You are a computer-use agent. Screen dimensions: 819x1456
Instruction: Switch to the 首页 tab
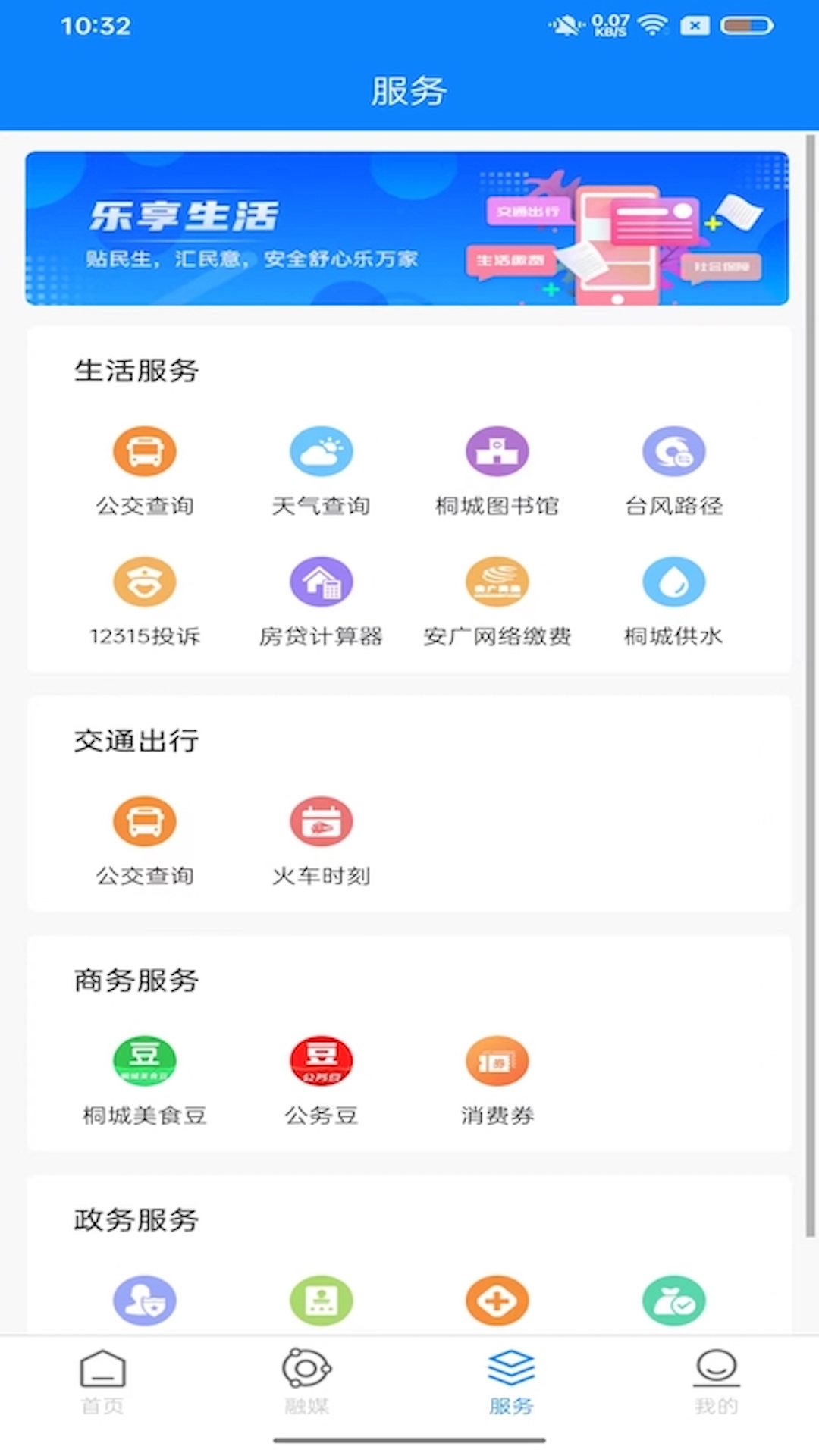coord(102,1382)
